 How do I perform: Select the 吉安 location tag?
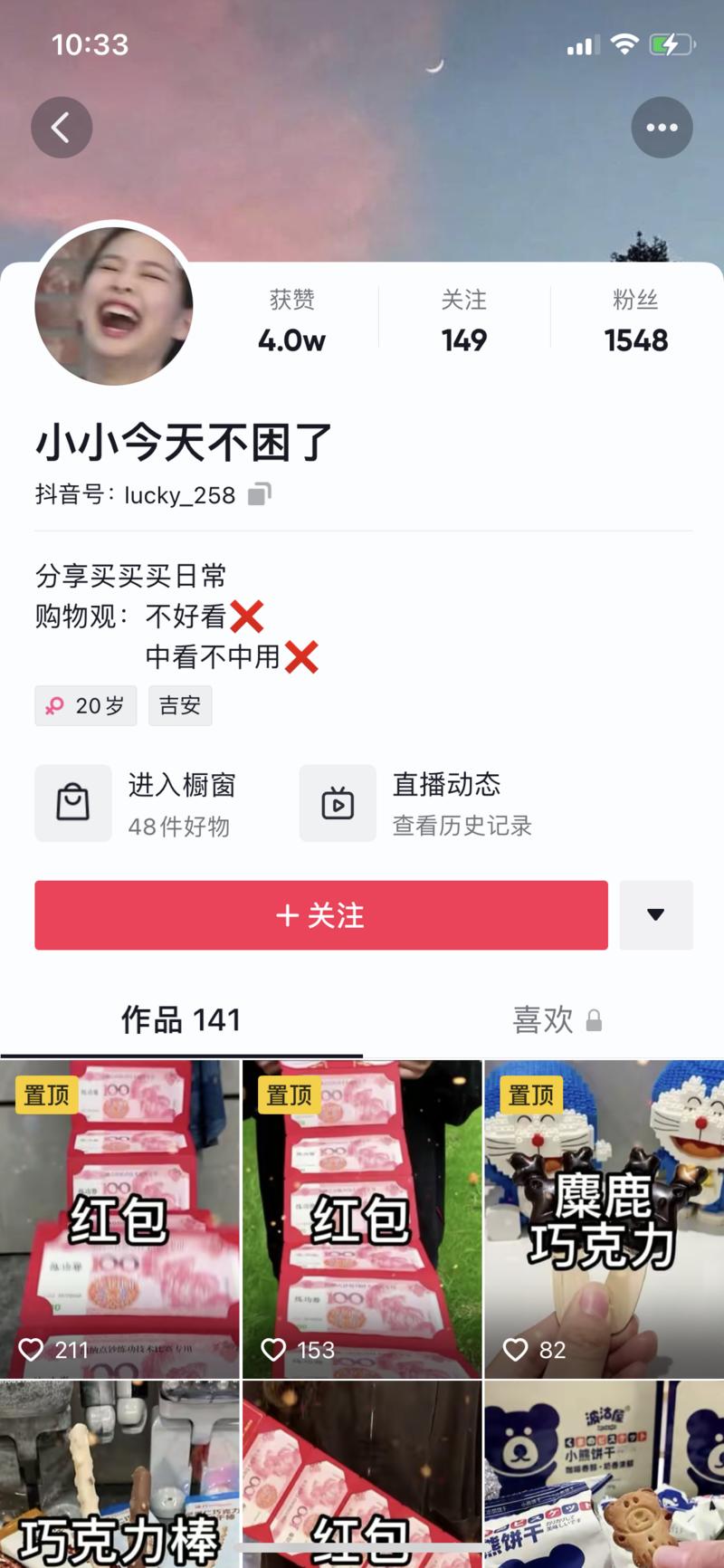click(x=179, y=705)
